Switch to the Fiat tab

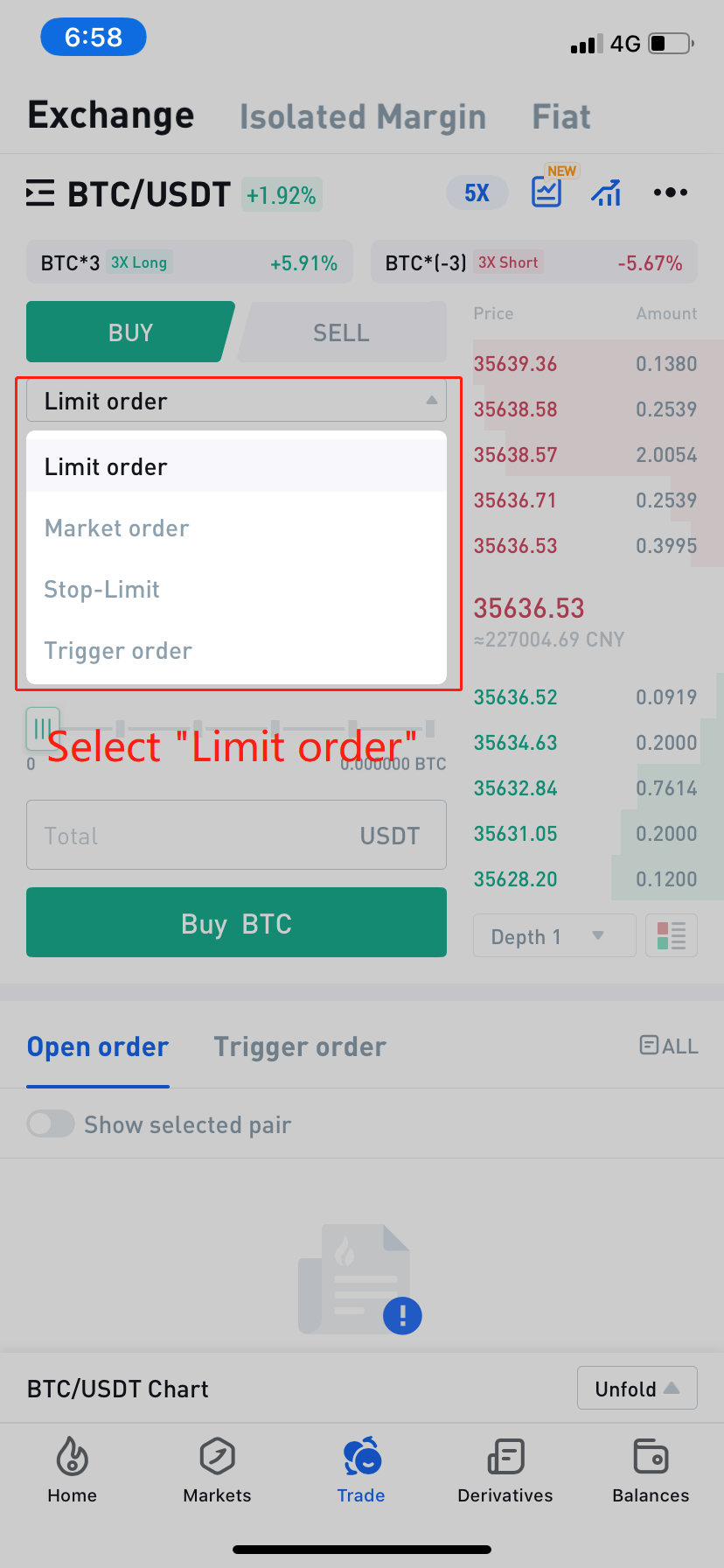pyautogui.click(x=561, y=116)
